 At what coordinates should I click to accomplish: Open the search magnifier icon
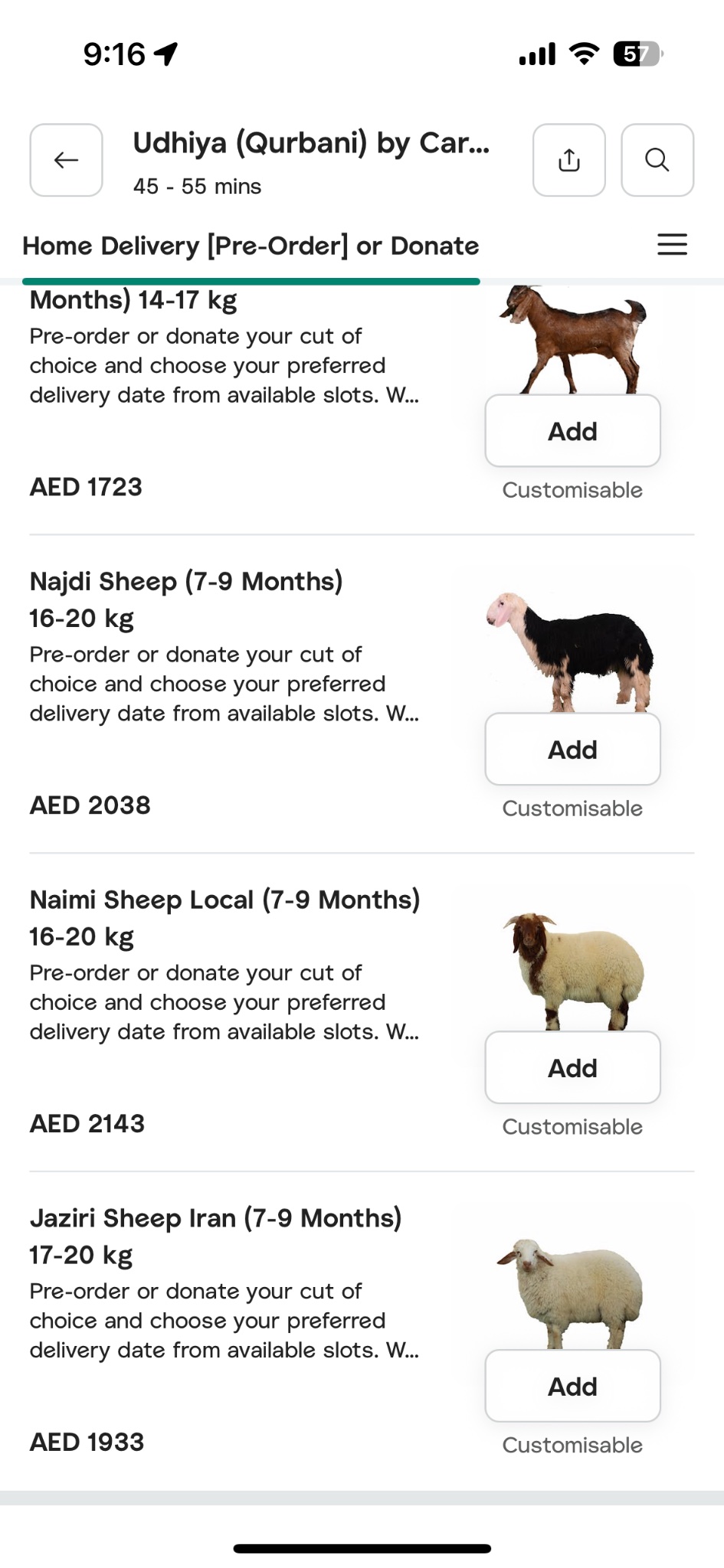click(657, 160)
